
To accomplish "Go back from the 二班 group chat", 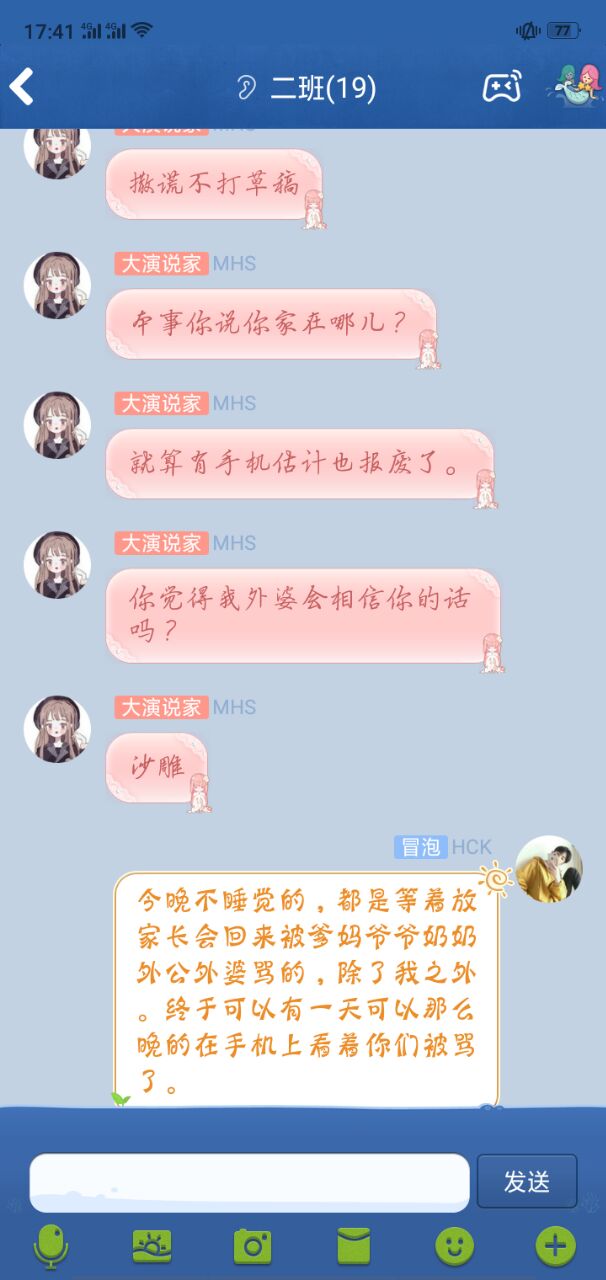I will pyautogui.click(x=22, y=87).
